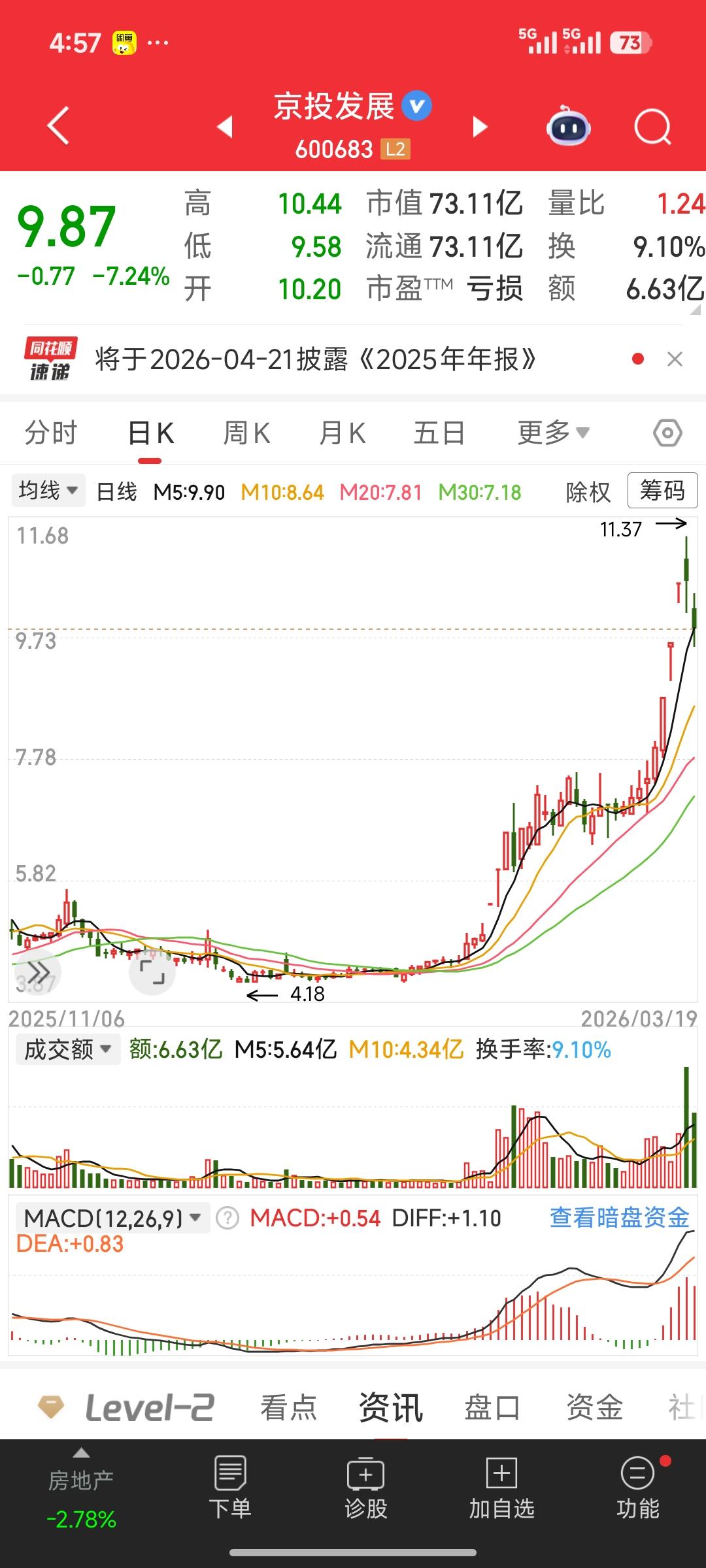Enable 筹码 chip distribution view
Image resolution: width=706 pixels, height=1568 pixels.
pos(662,491)
